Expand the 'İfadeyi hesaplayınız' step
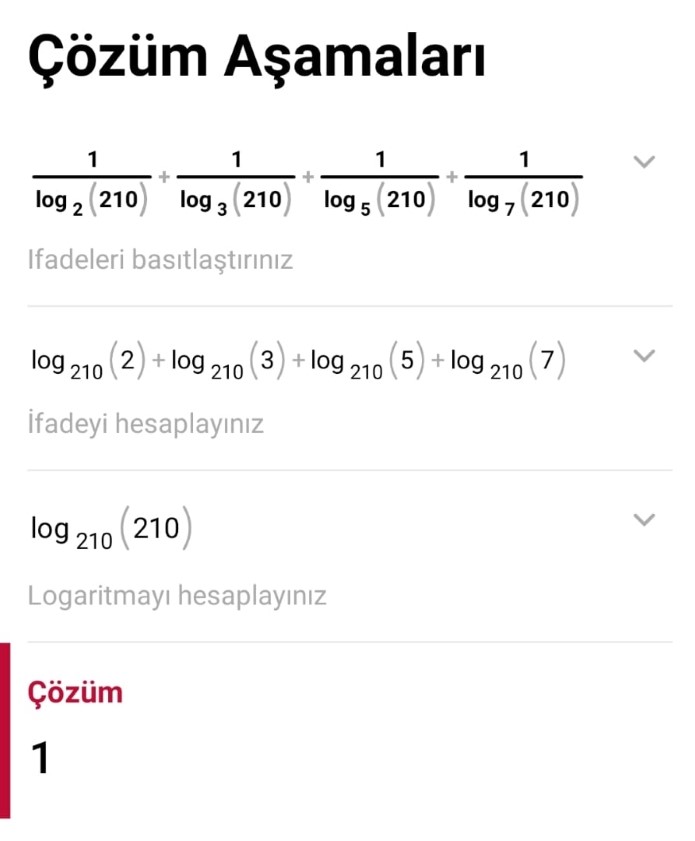 (x=645, y=355)
